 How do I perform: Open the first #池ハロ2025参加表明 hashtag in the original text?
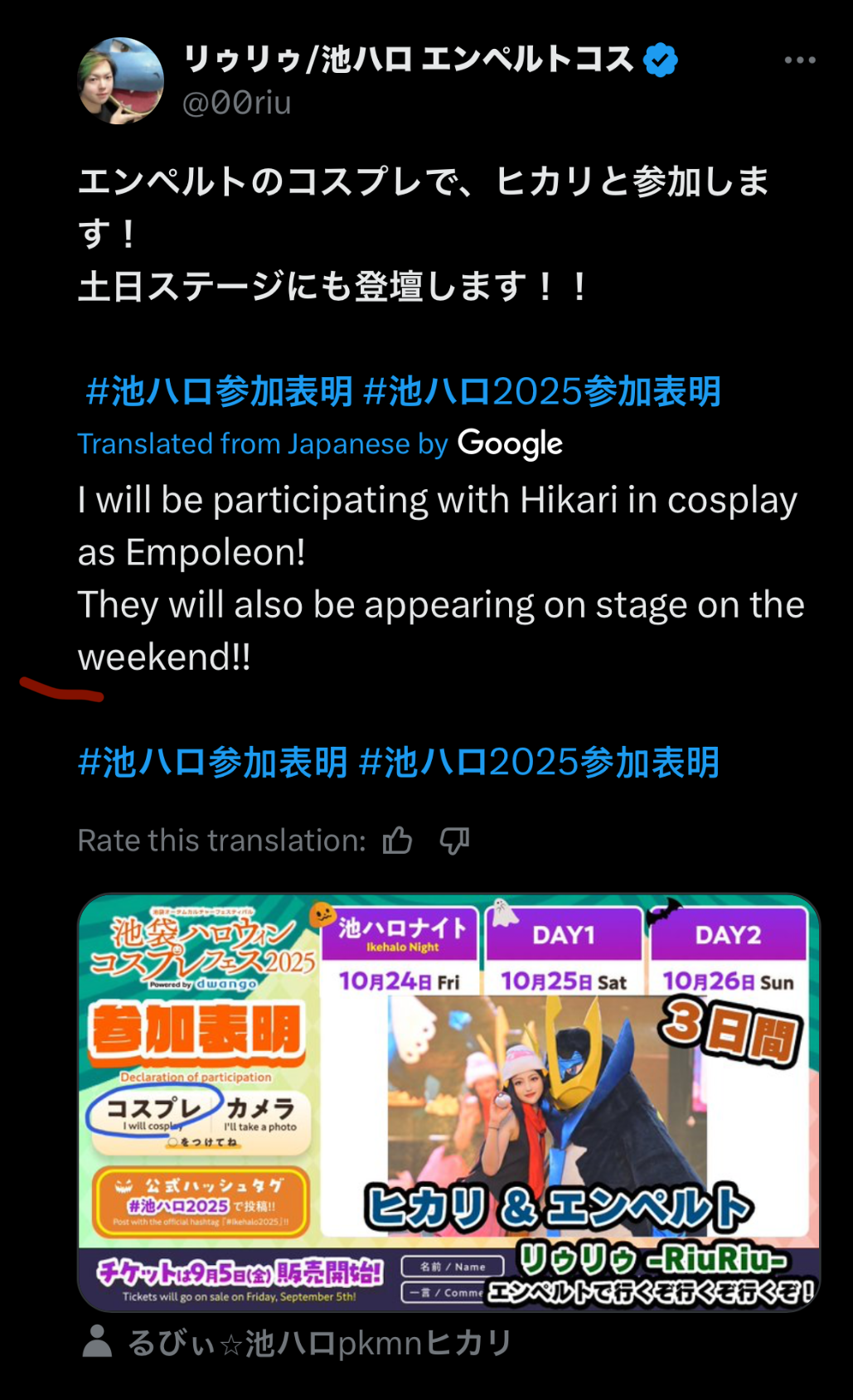(x=542, y=391)
